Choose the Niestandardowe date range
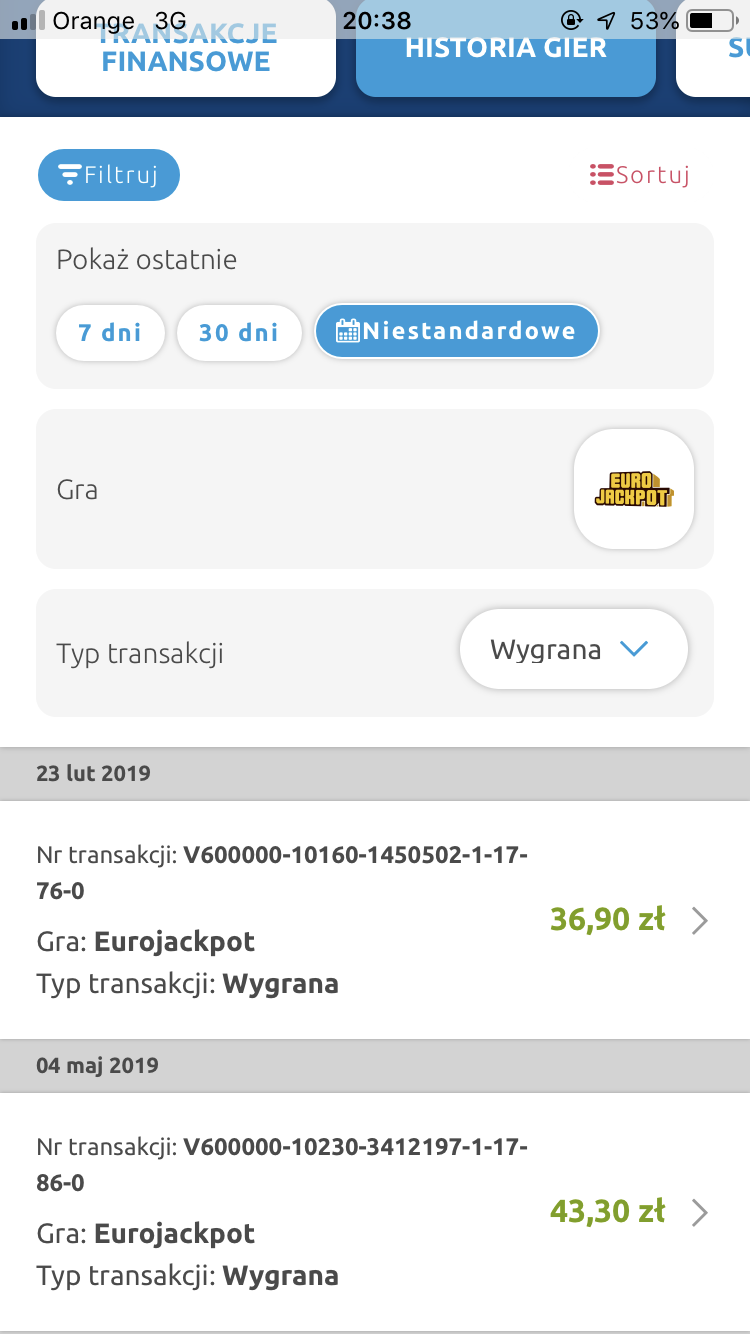 click(457, 331)
